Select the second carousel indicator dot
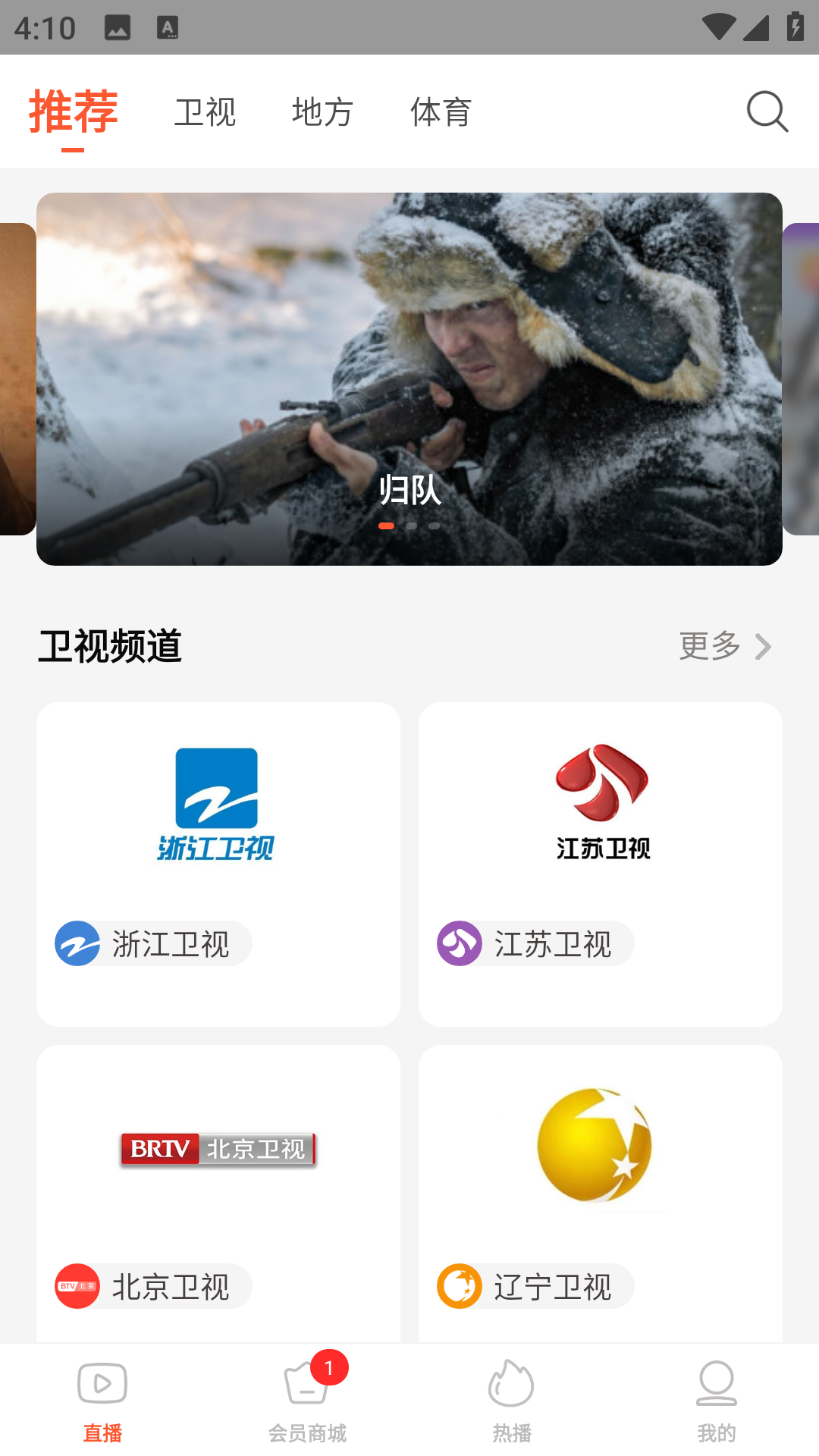 [x=410, y=526]
